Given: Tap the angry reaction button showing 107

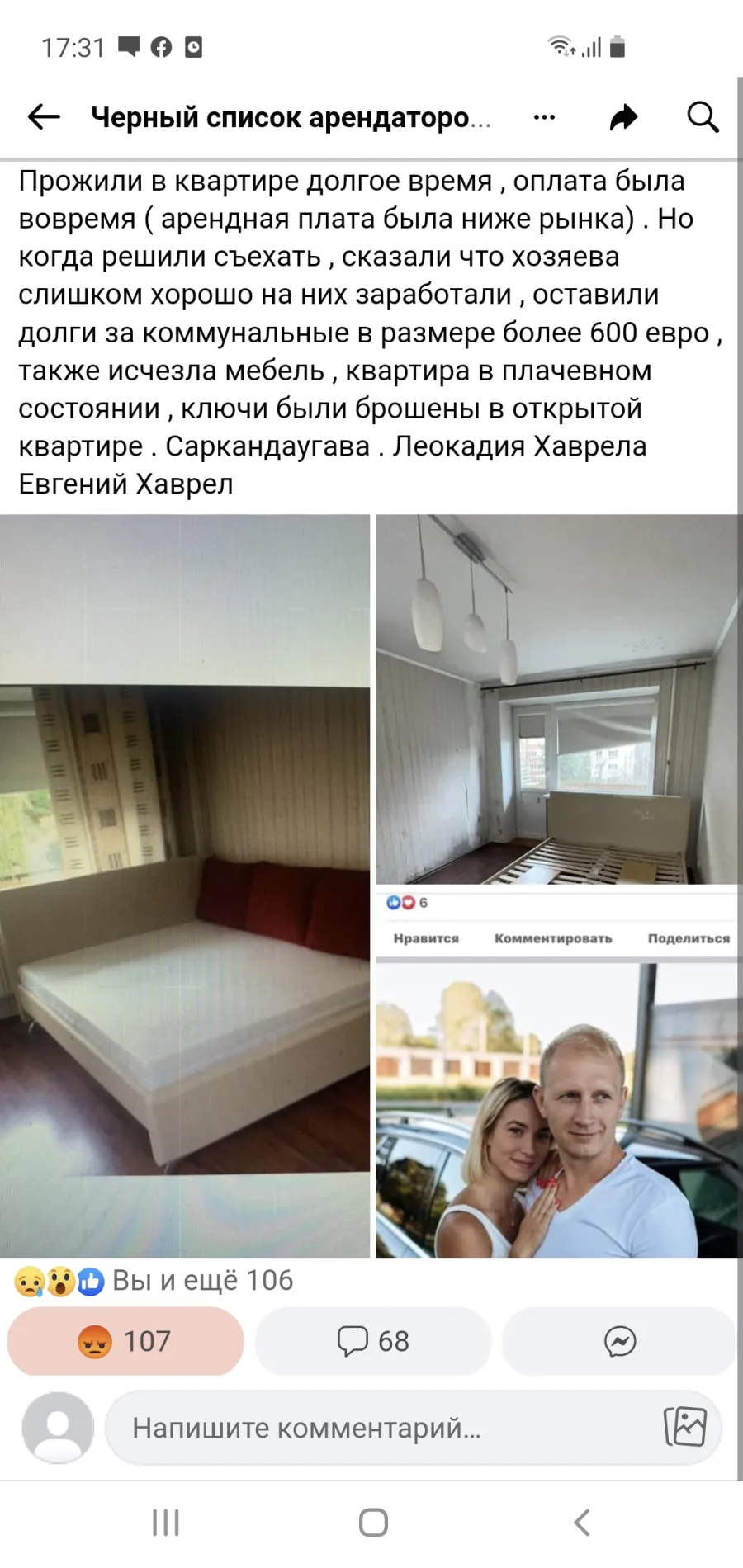Looking at the screenshot, I should click(x=125, y=1341).
